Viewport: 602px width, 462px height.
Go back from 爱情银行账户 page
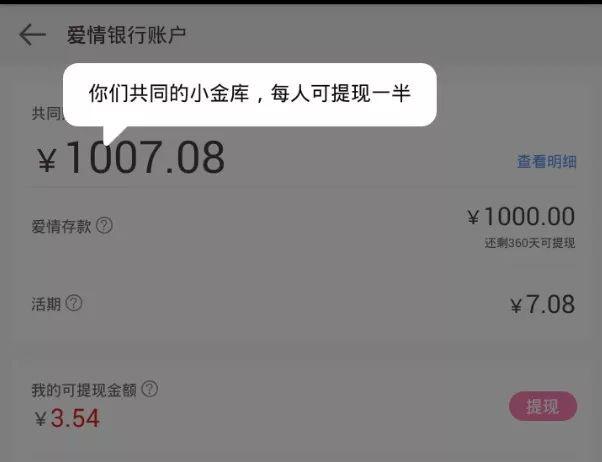(x=33, y=35)
